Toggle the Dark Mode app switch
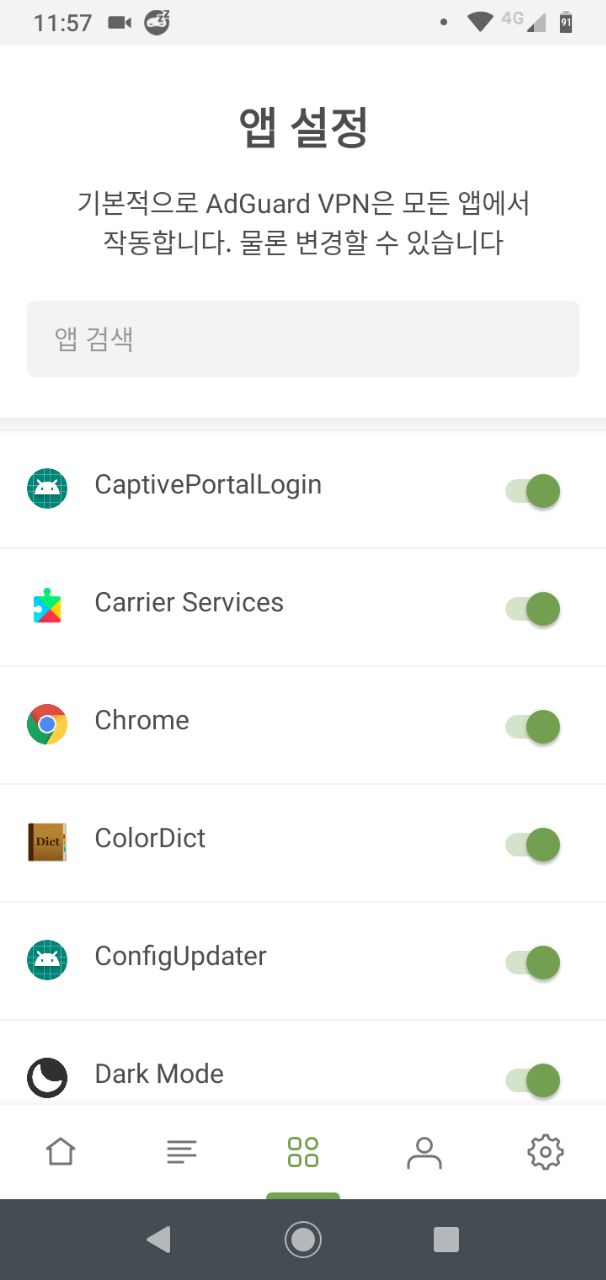The height and width of the screenshot is (1280, 606). click(532, 1080)
